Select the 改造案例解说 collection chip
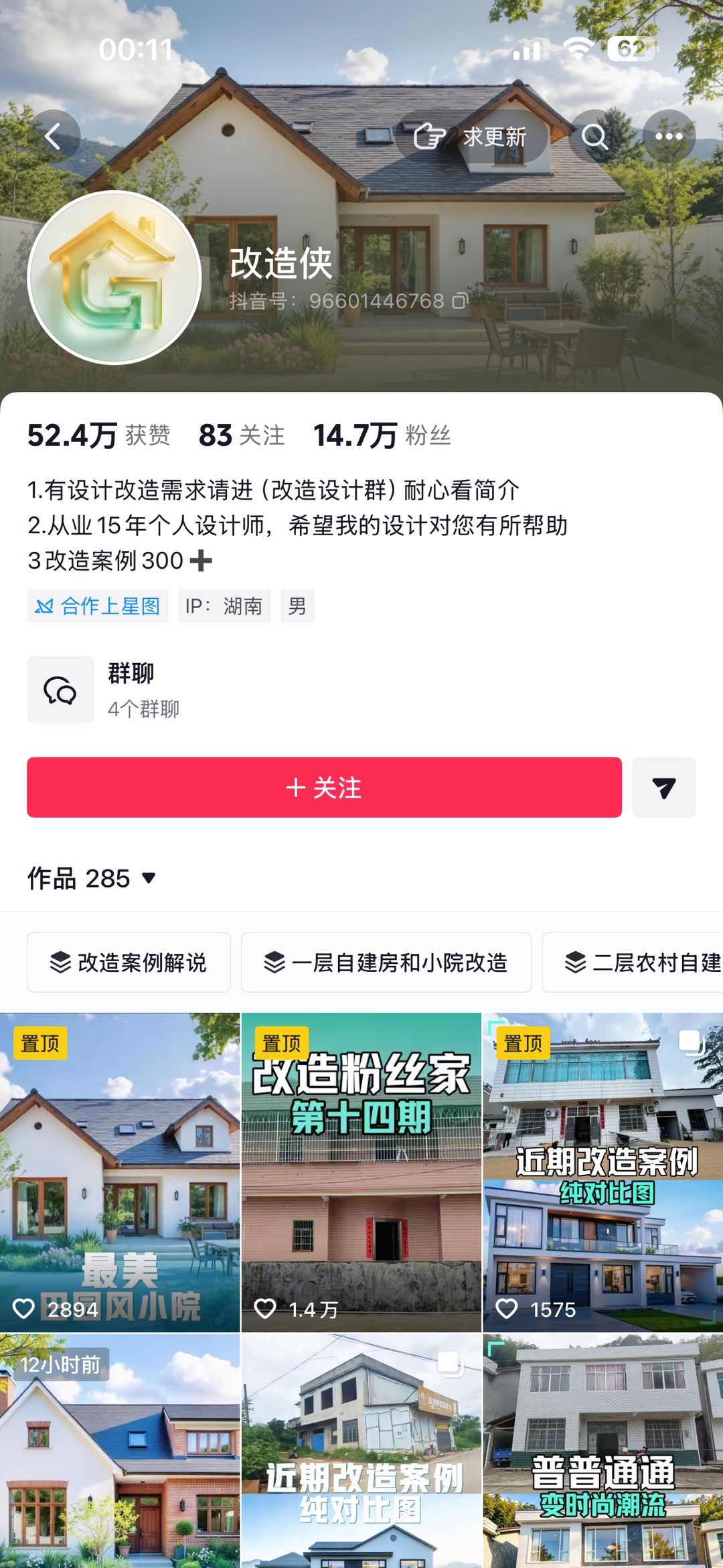This screenshot has width=723, height=1568. pyautogui.click(x=129, y=963)
